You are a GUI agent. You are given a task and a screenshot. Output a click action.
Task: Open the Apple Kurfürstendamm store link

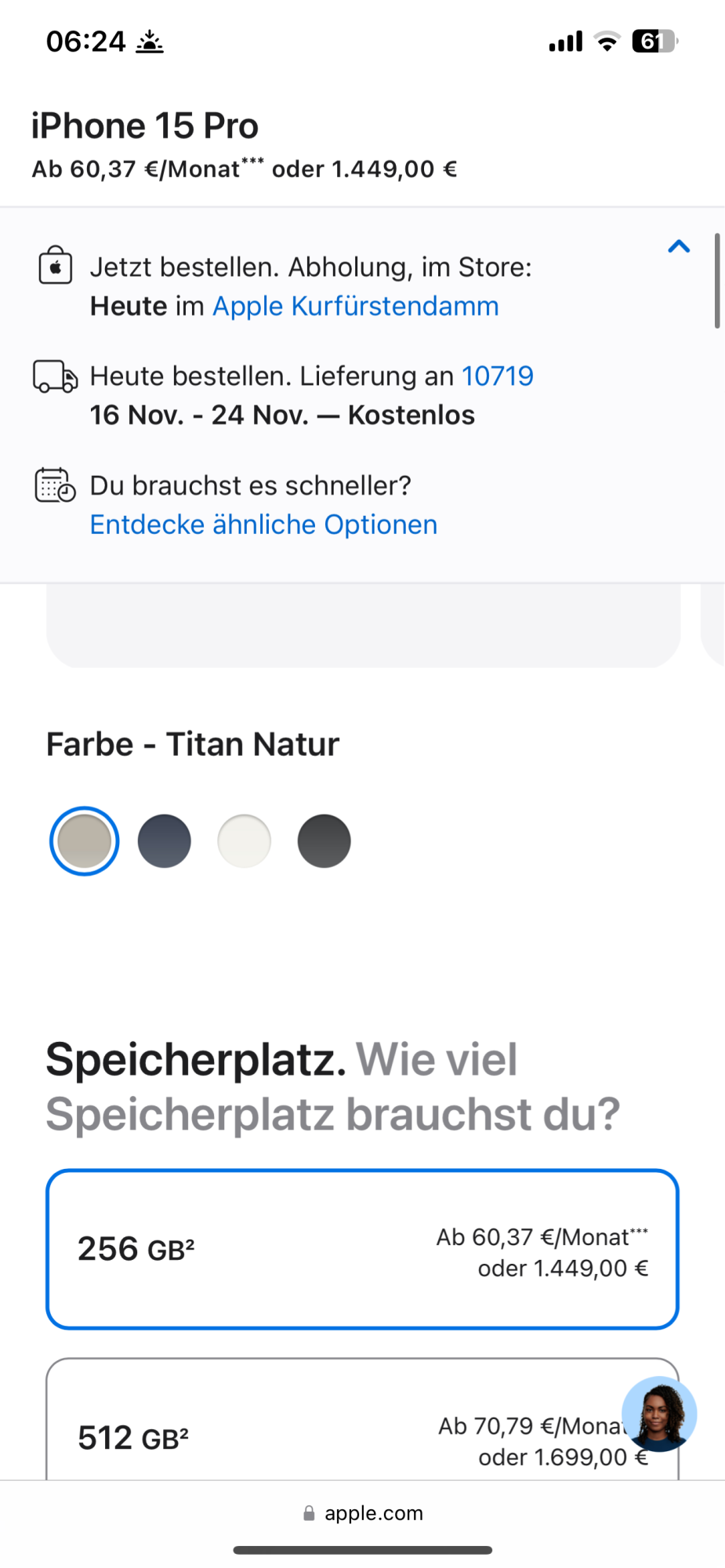(356, 306)
